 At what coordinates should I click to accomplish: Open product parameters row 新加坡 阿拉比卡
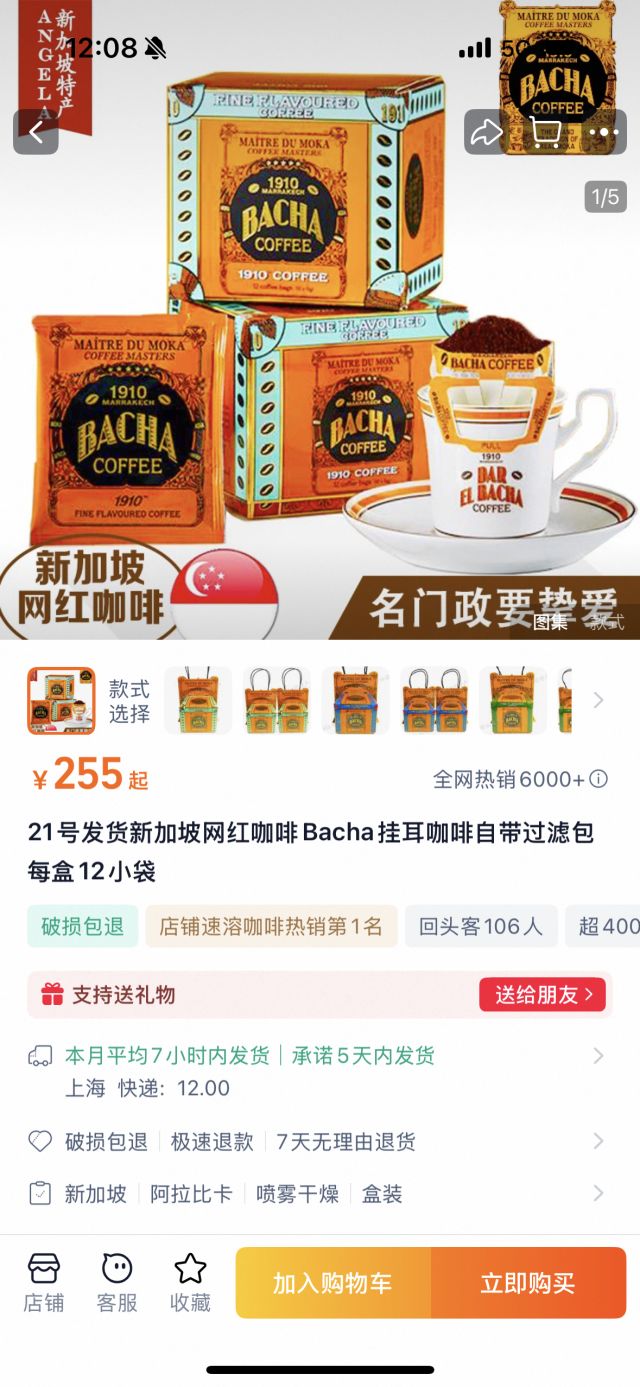click(x=320, y=1193)
